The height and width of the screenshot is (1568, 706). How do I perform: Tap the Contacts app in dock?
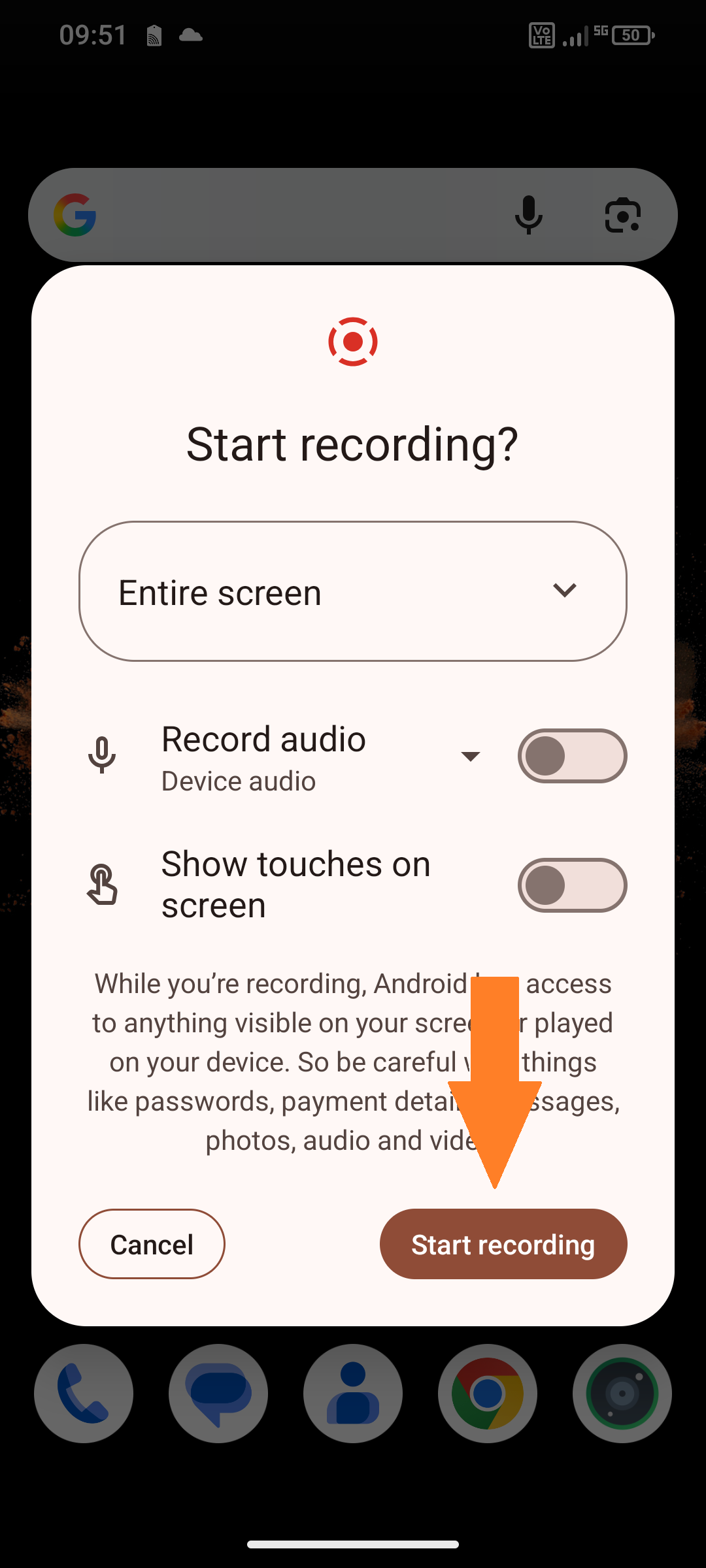coord(353,1394)
